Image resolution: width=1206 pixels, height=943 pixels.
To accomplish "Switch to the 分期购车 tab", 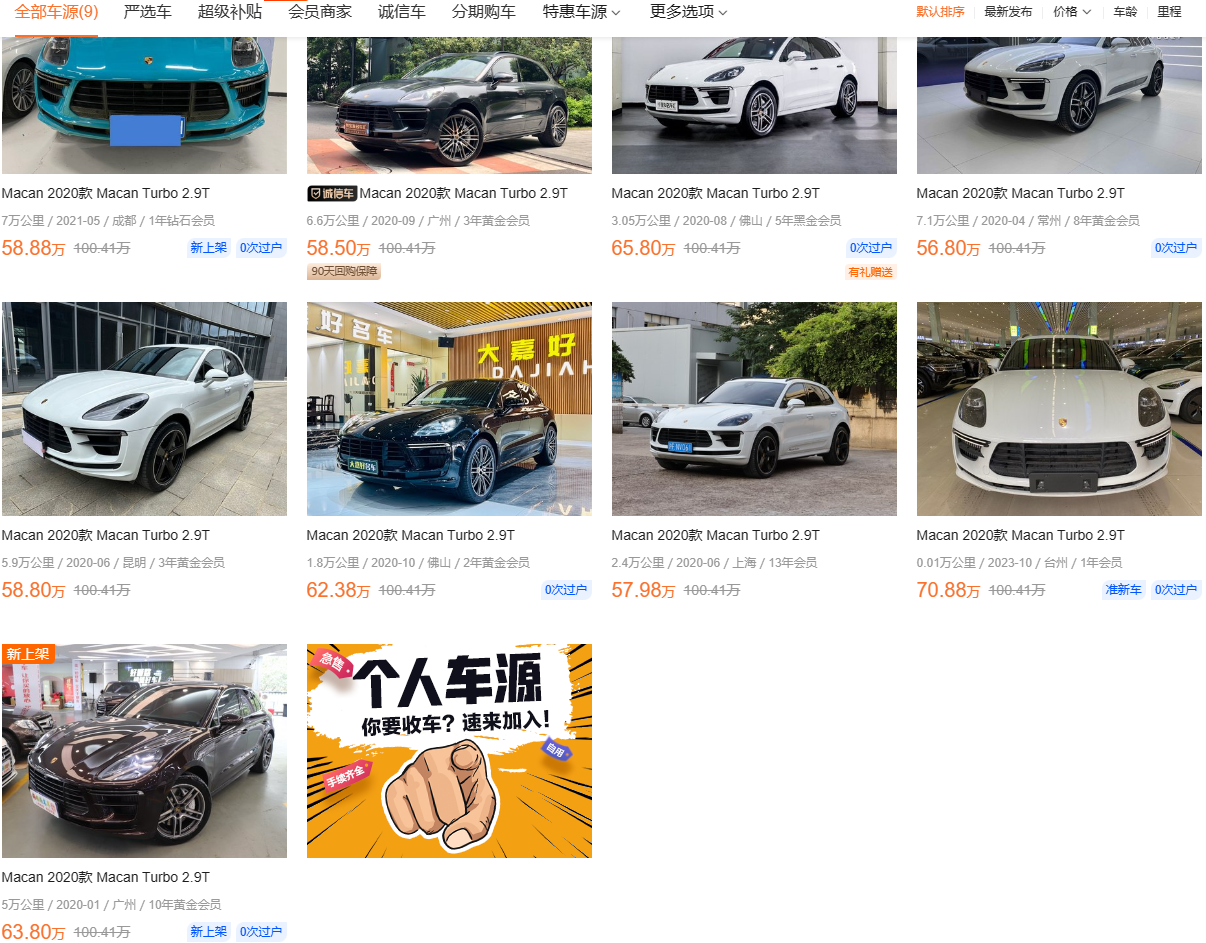I will tap(483, 12).
